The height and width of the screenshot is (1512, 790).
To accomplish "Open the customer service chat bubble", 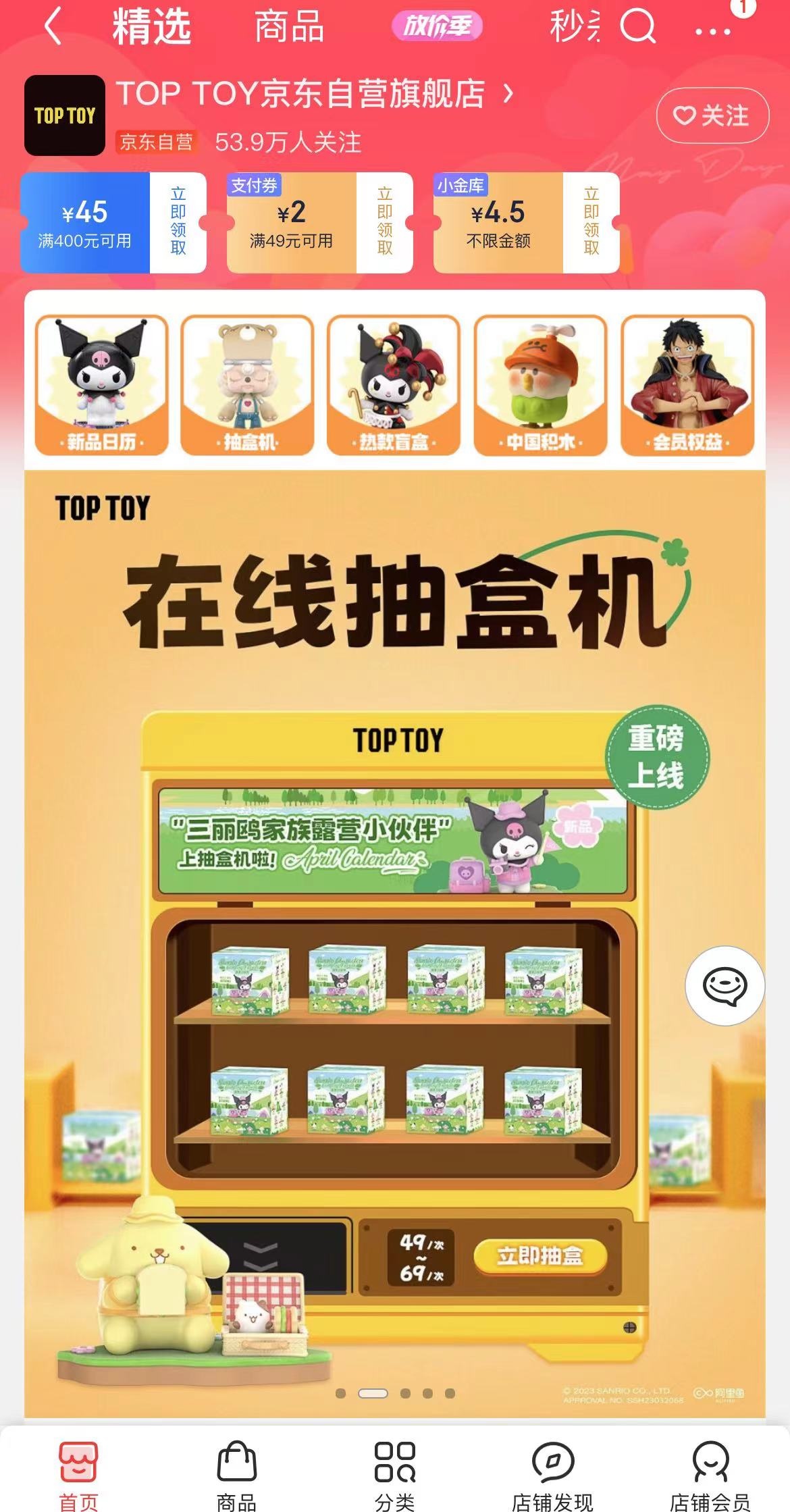I will click(x=725, y=985).
